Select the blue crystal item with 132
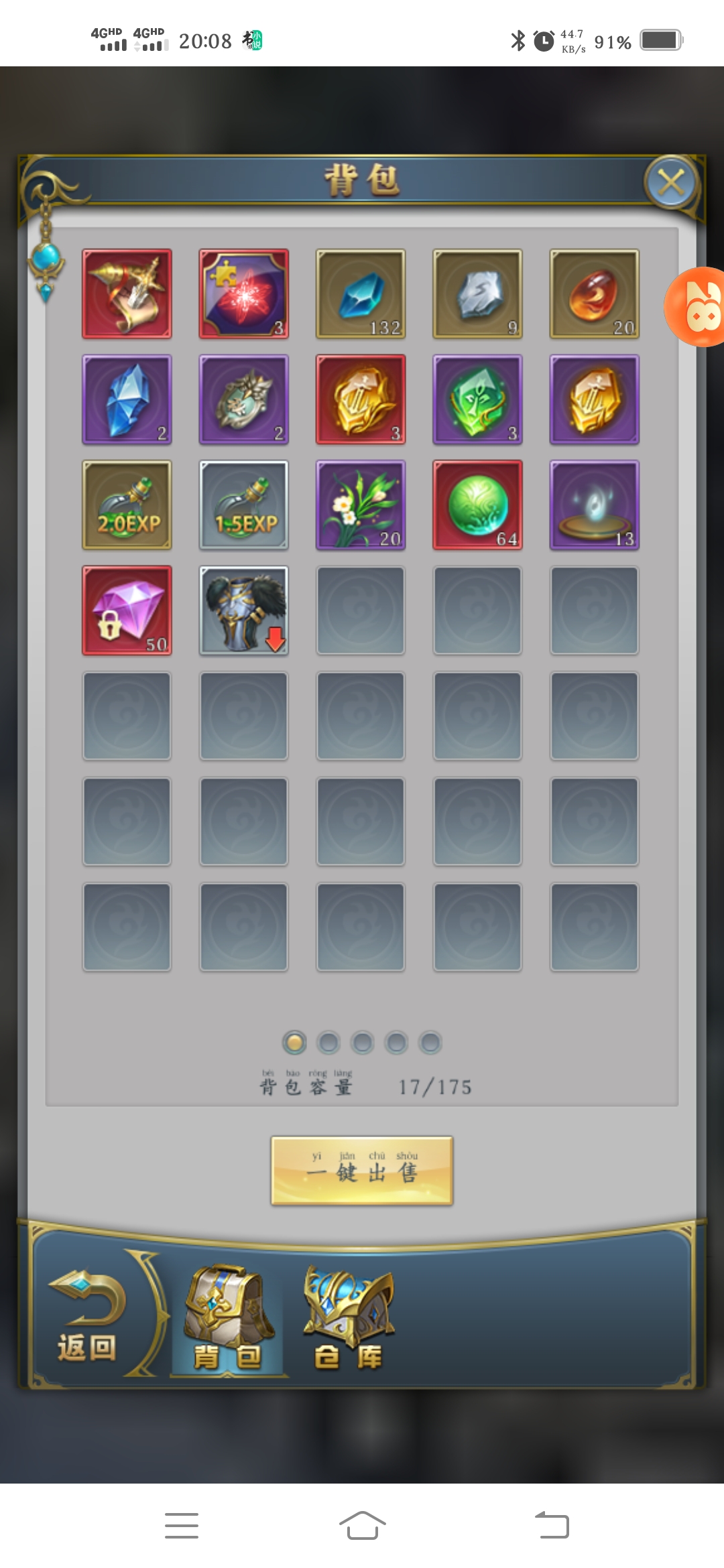Image resolution: width=724 pixels, height=1568 pixels. [361, 293]
